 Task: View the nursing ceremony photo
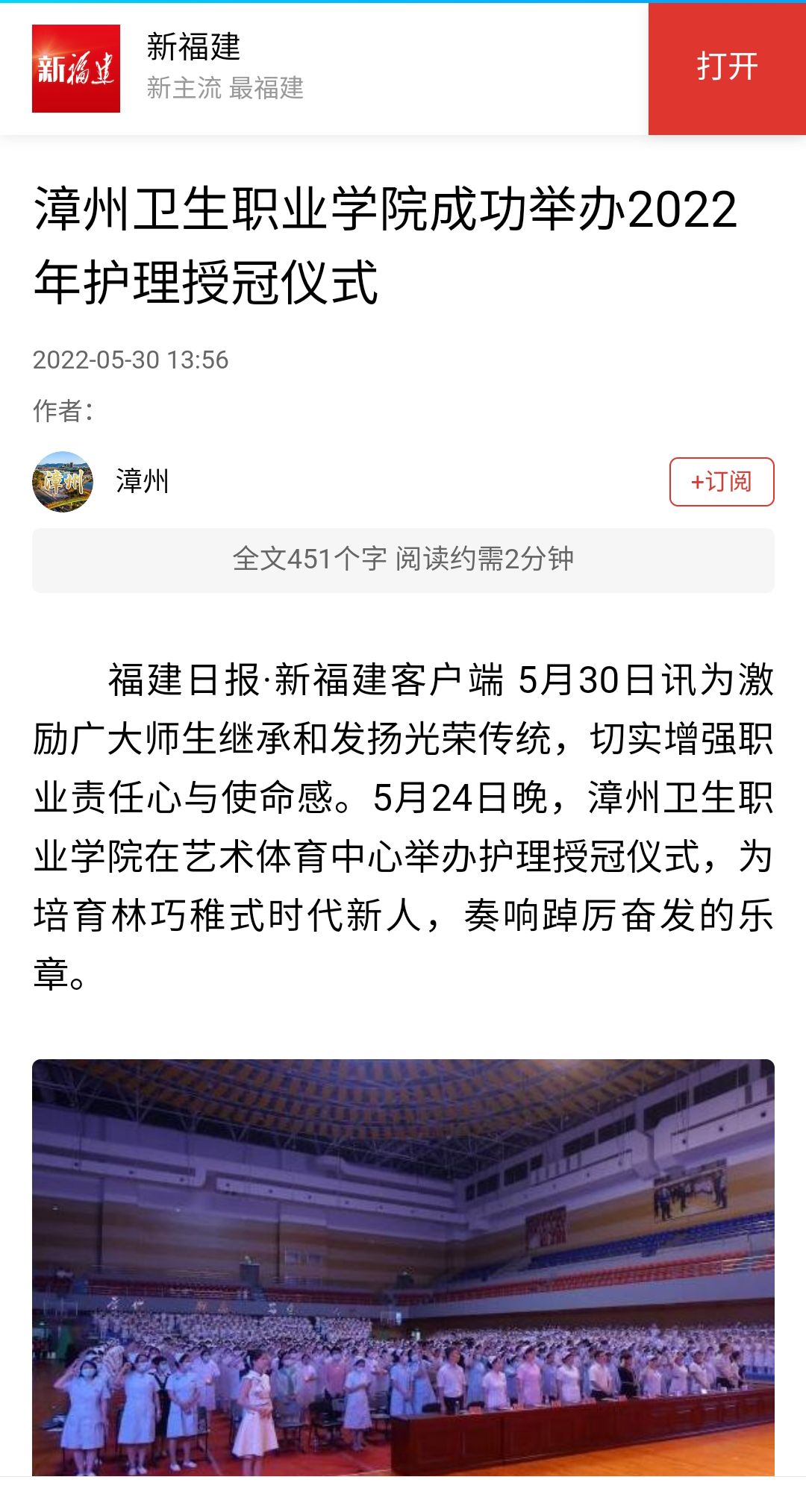(403, 1267)
